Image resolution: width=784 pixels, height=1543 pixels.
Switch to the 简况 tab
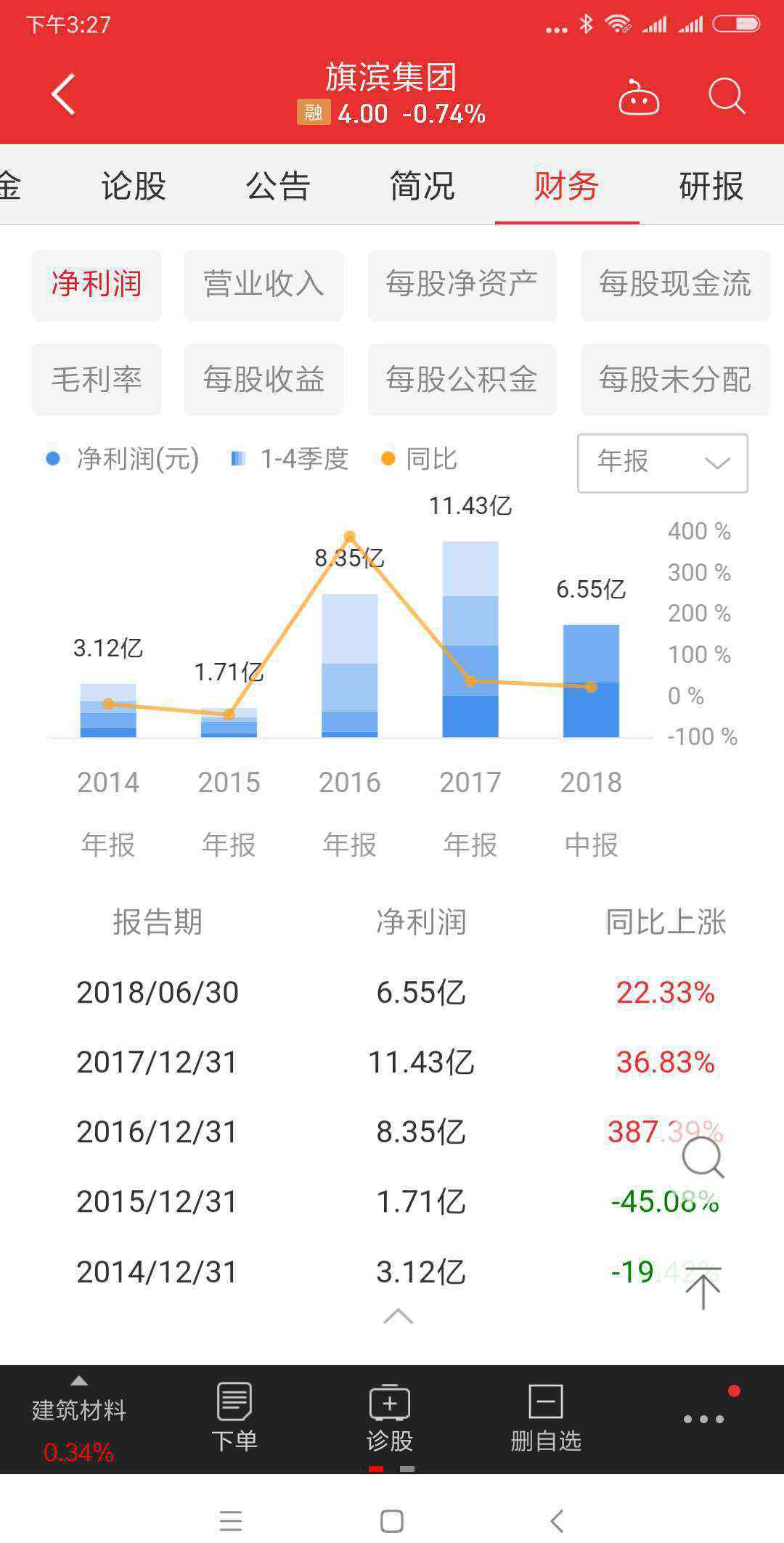point(422,186)
